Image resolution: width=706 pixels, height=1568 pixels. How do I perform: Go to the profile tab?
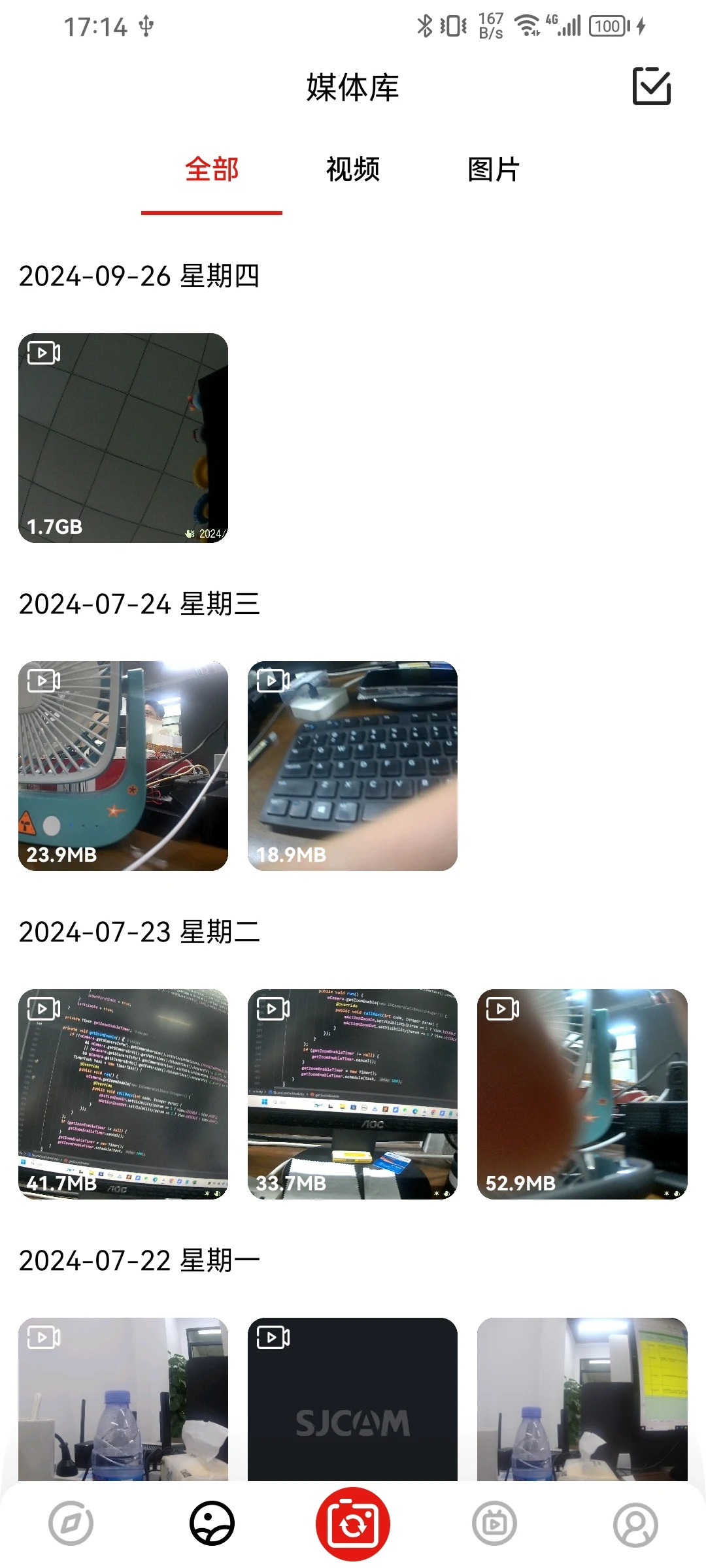635,1524
